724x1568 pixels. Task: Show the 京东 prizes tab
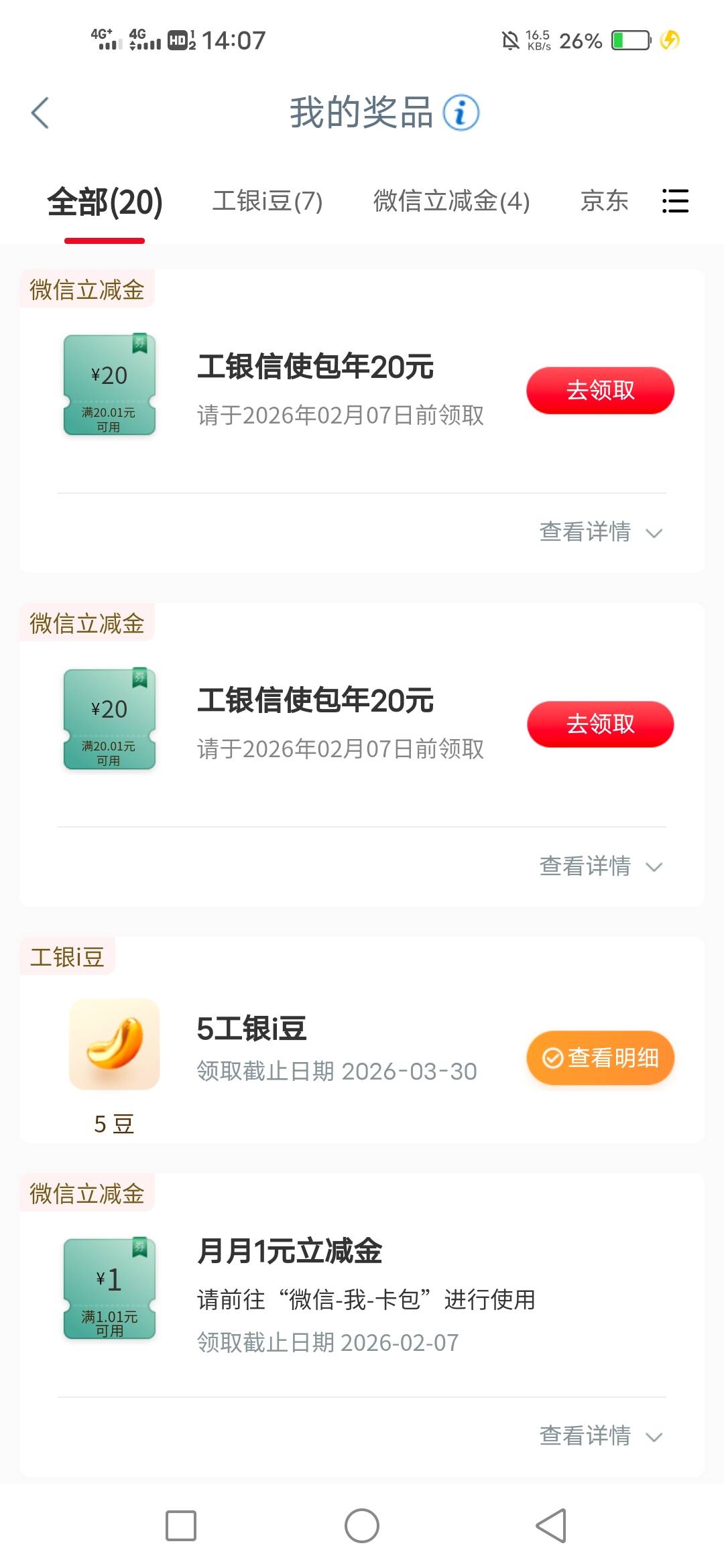point(604,201)
